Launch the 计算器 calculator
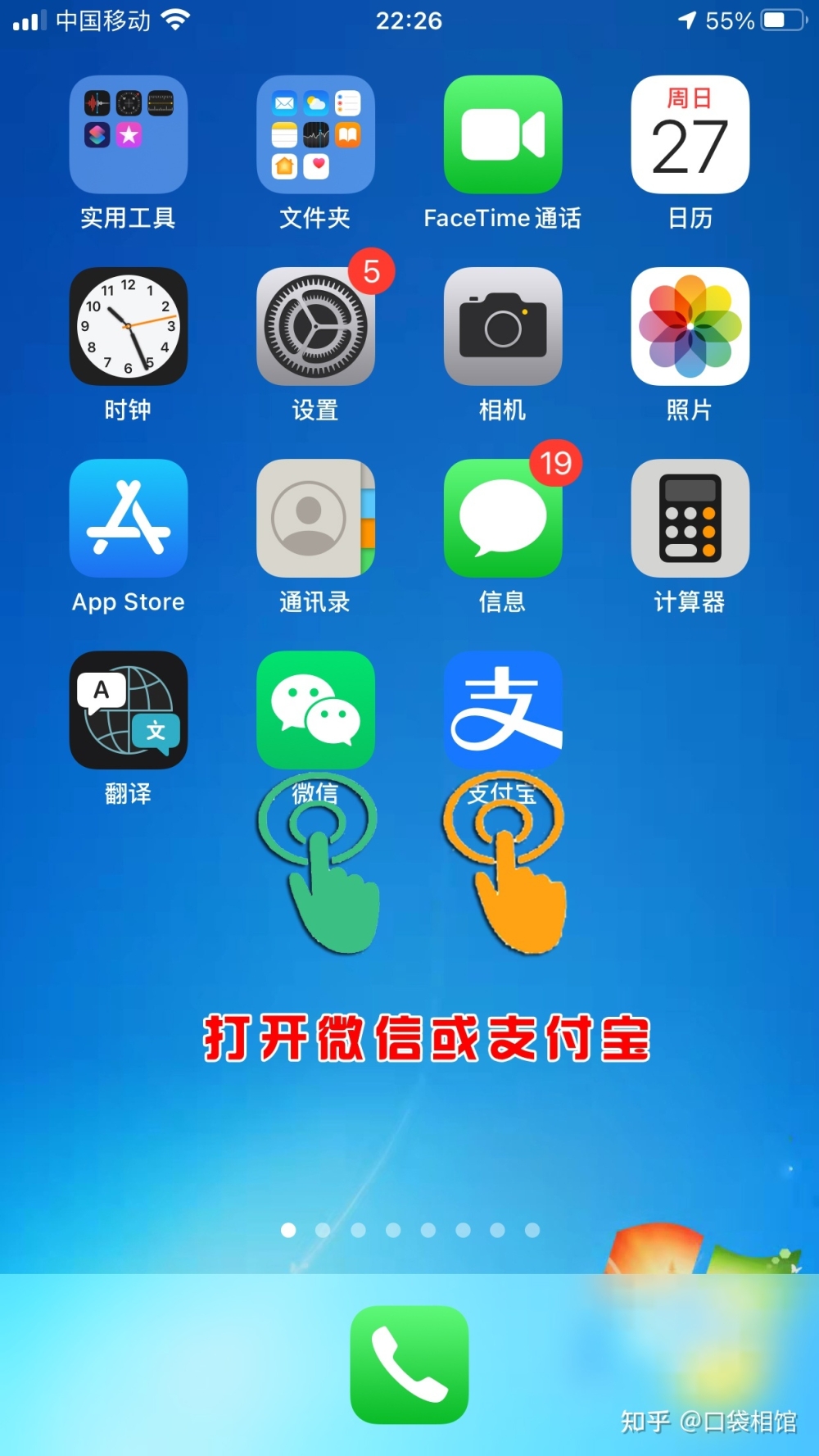 [x=690, y=518]
